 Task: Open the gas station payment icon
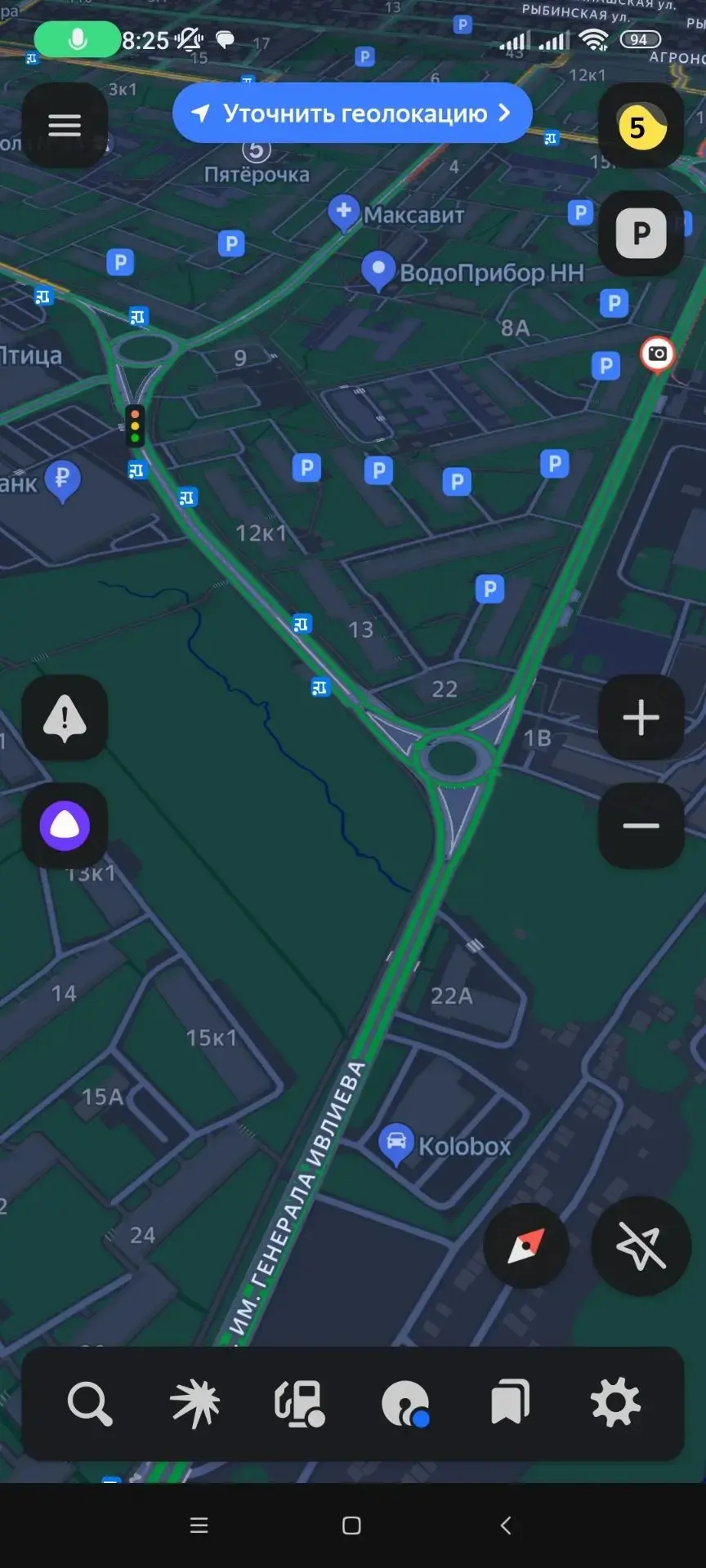300,1403
